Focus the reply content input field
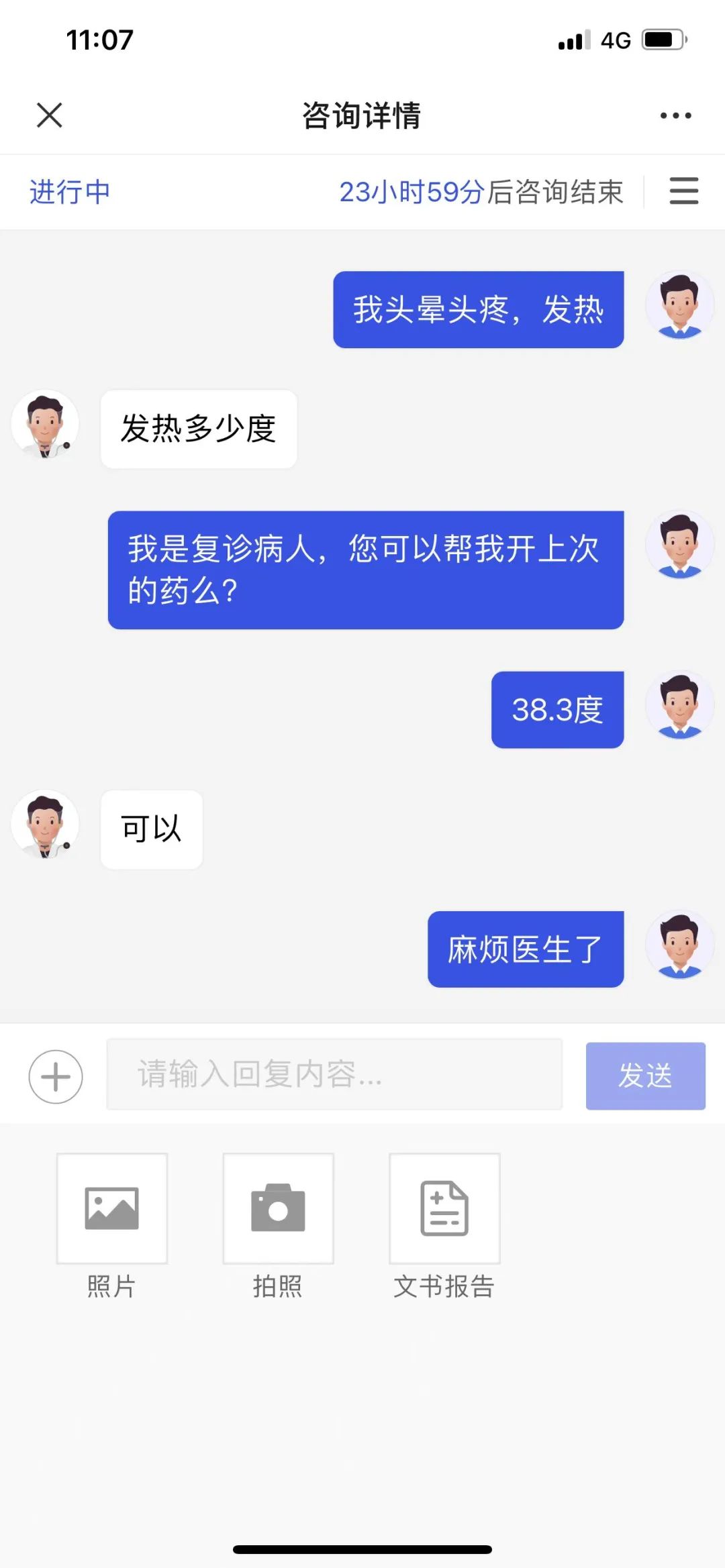The width and height of the screenshot is (725, 1568). pos(334,1074)
